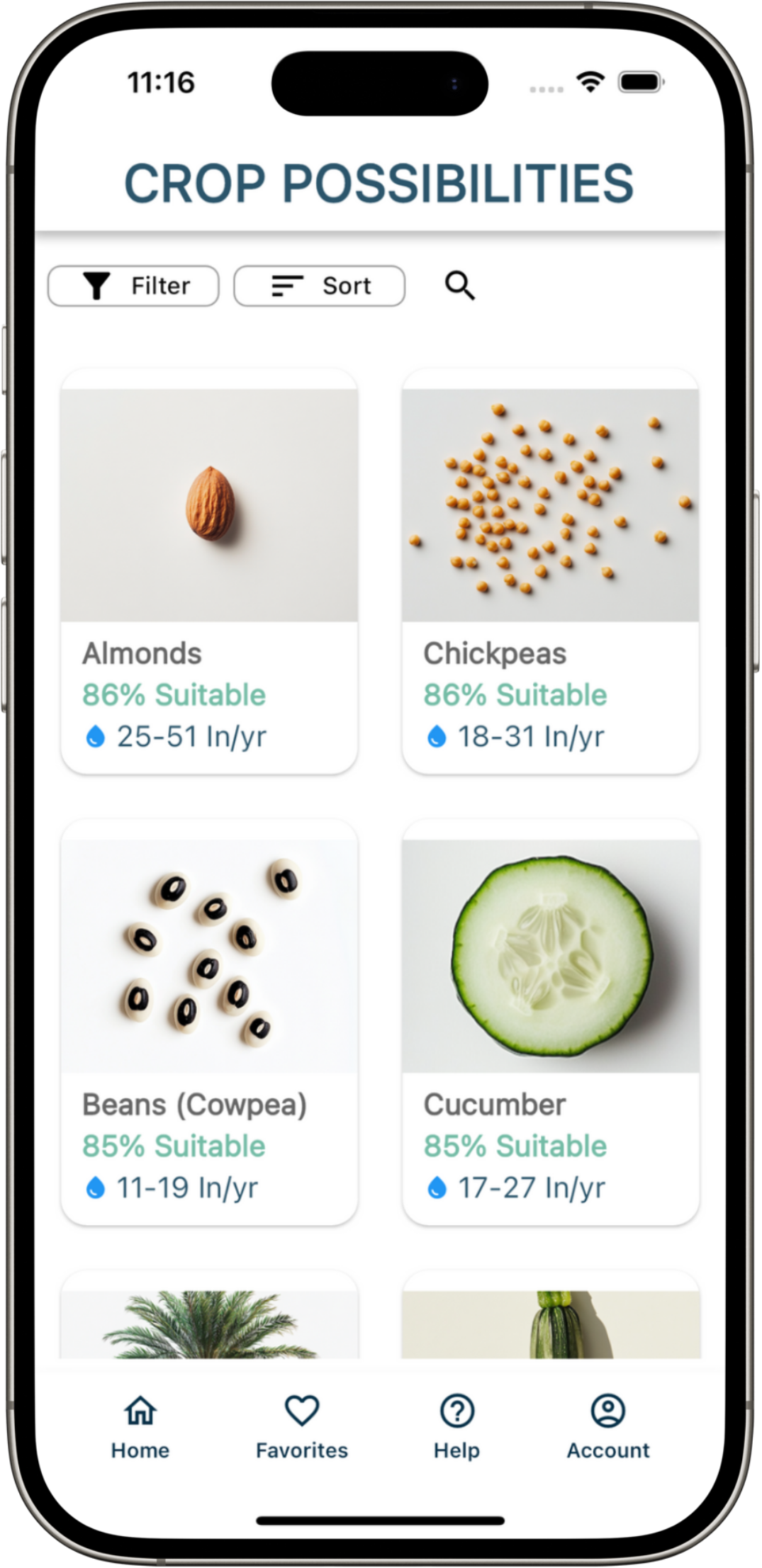Select the Cucumber crop card

(x=550, y=1022)
